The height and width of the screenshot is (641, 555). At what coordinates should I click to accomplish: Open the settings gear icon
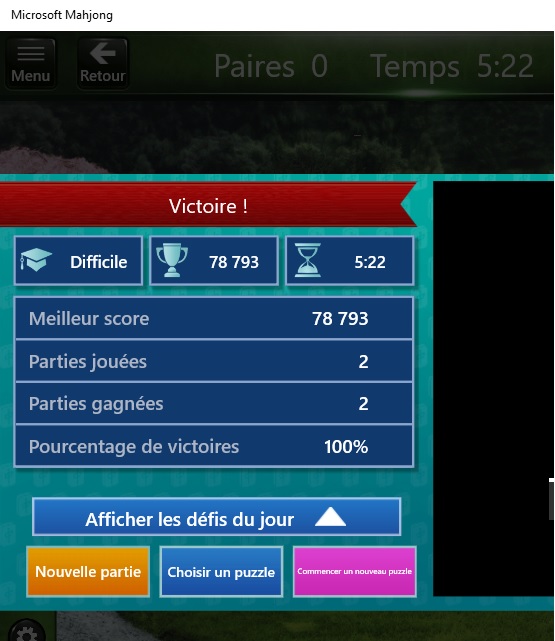coord(26,632)
